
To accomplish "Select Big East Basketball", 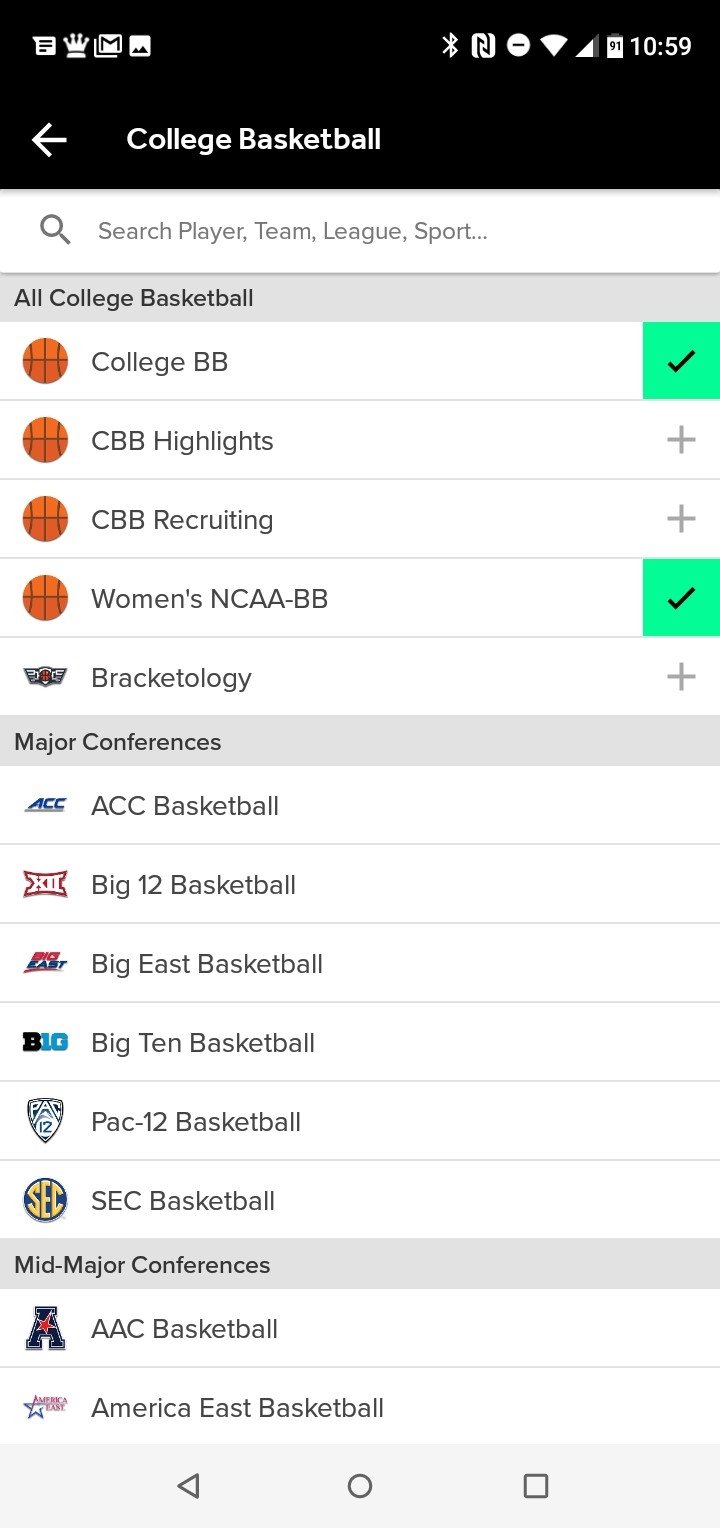I will [x=360, y=964].
